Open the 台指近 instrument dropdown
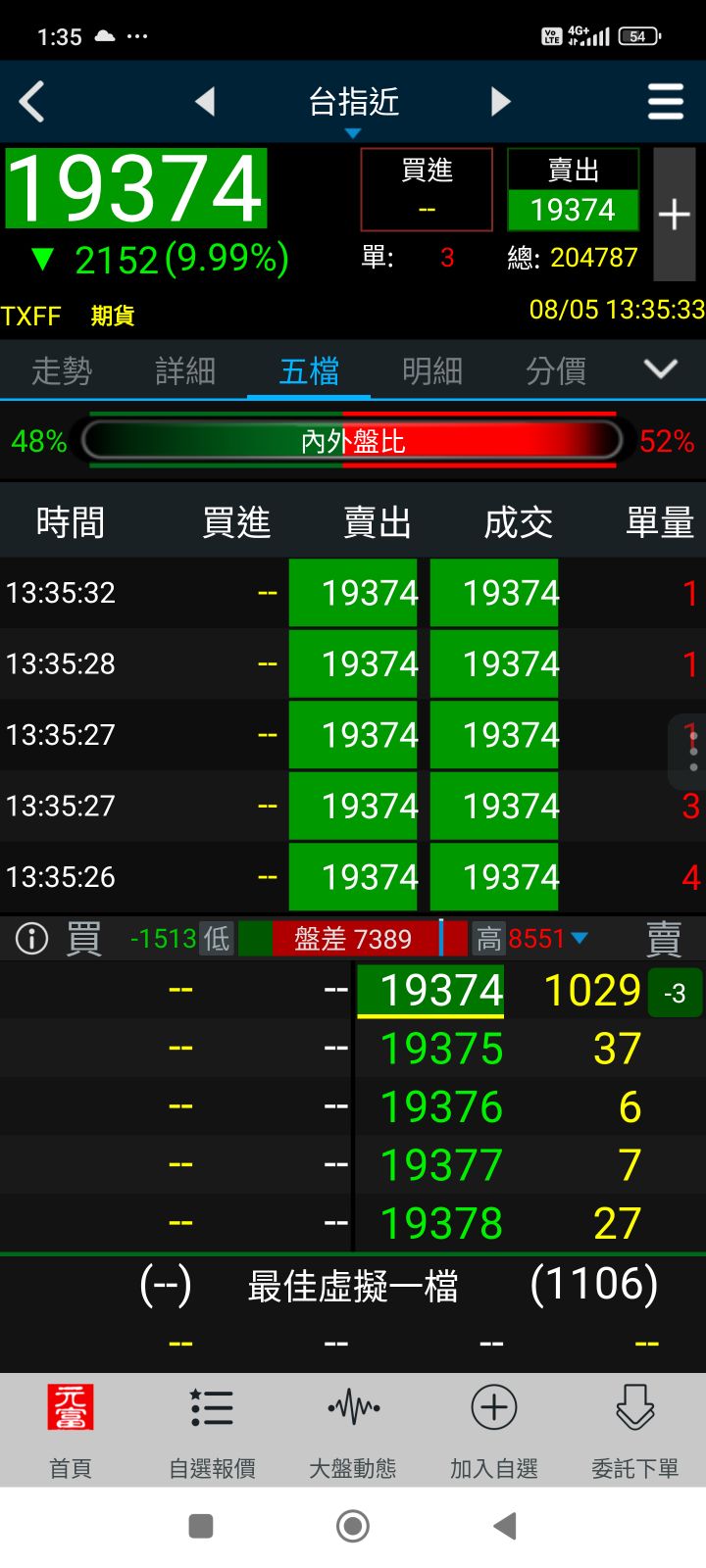 pyautogui.click(x=353, y=108)
